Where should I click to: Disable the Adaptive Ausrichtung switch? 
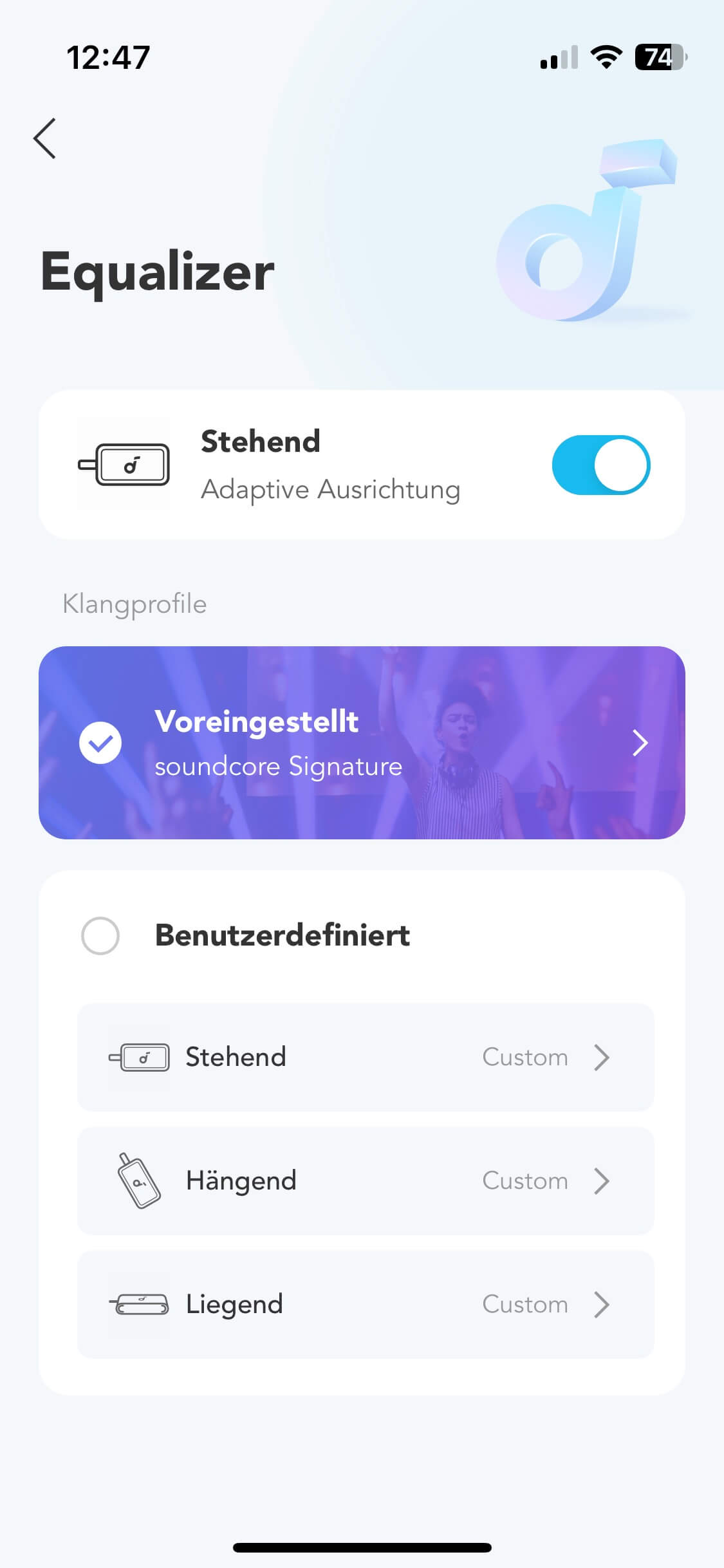(600, 465)
